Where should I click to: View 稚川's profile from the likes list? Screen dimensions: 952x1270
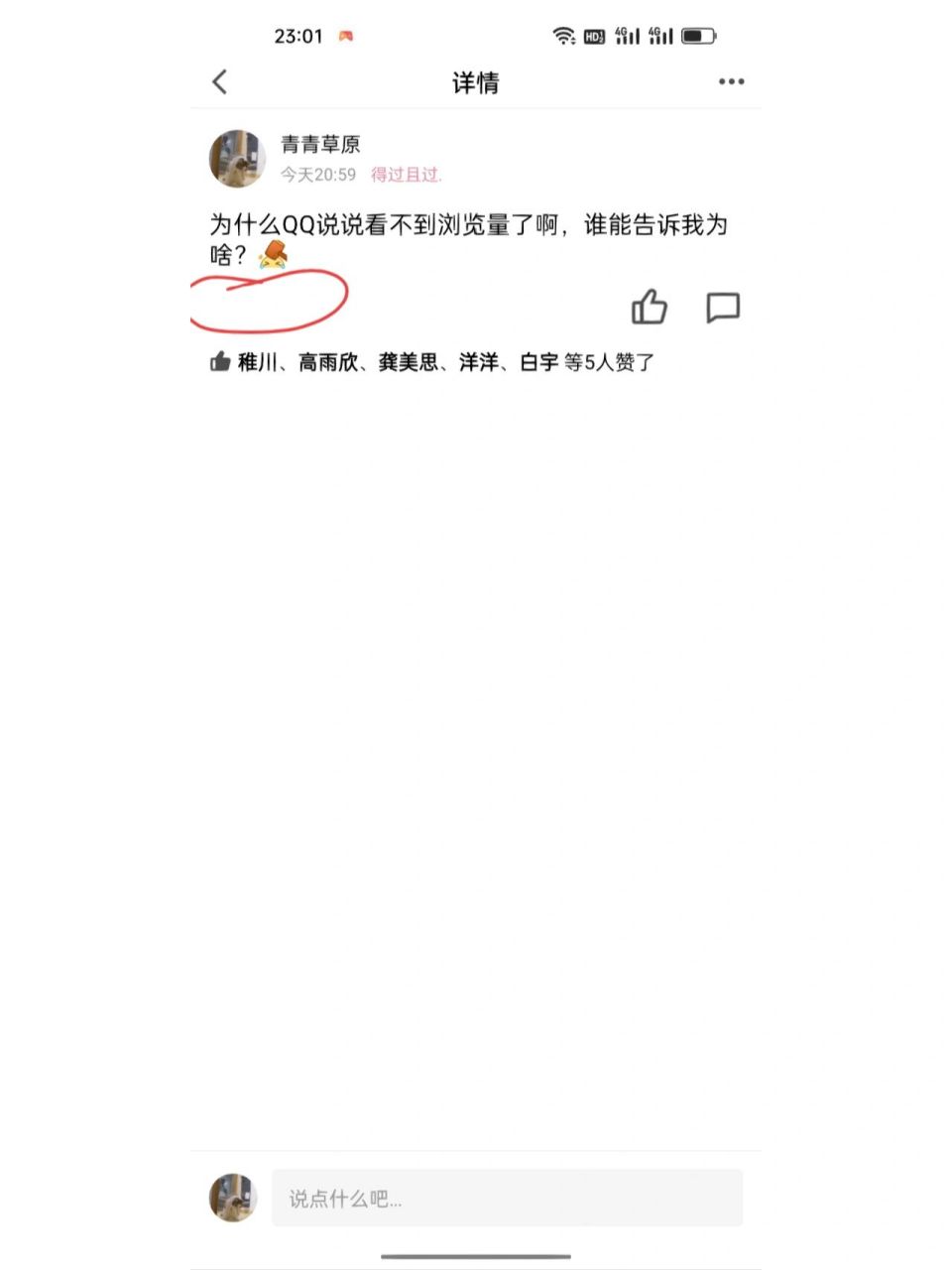[x=256, y=362]
